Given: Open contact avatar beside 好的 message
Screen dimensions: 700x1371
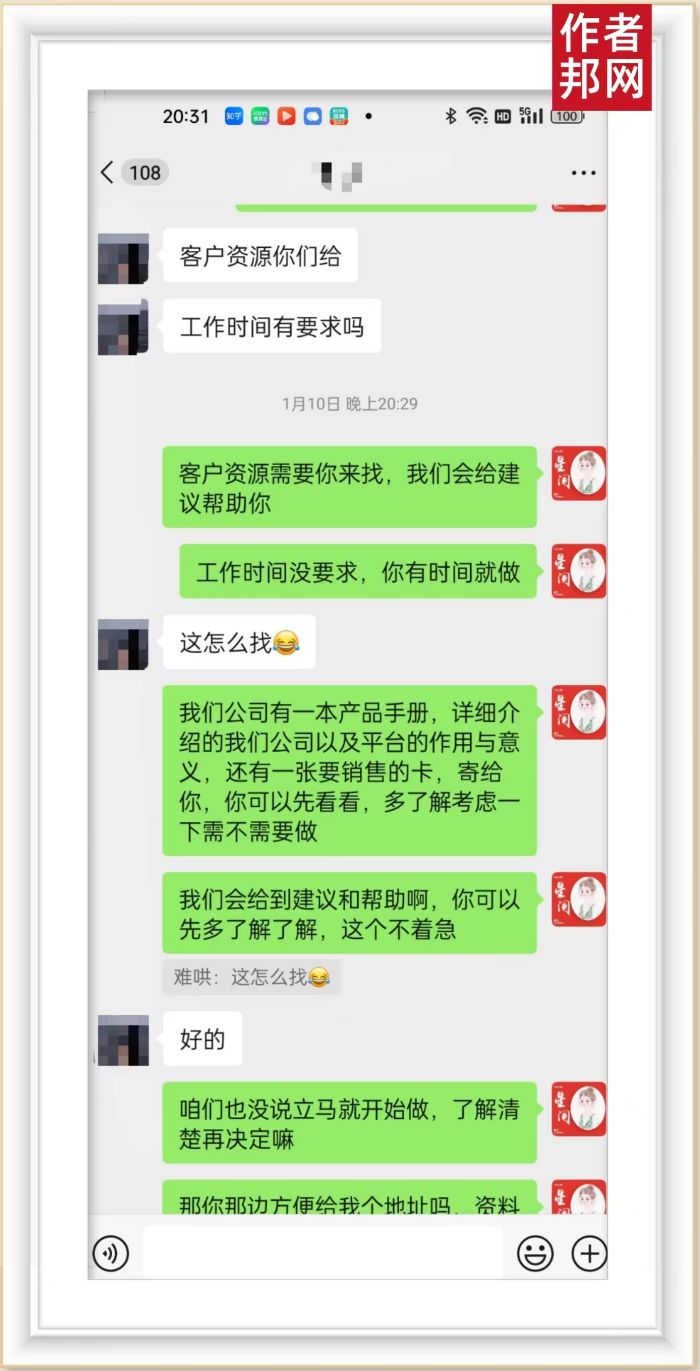Looking at the screenshot, I should tap(123, 1041).
